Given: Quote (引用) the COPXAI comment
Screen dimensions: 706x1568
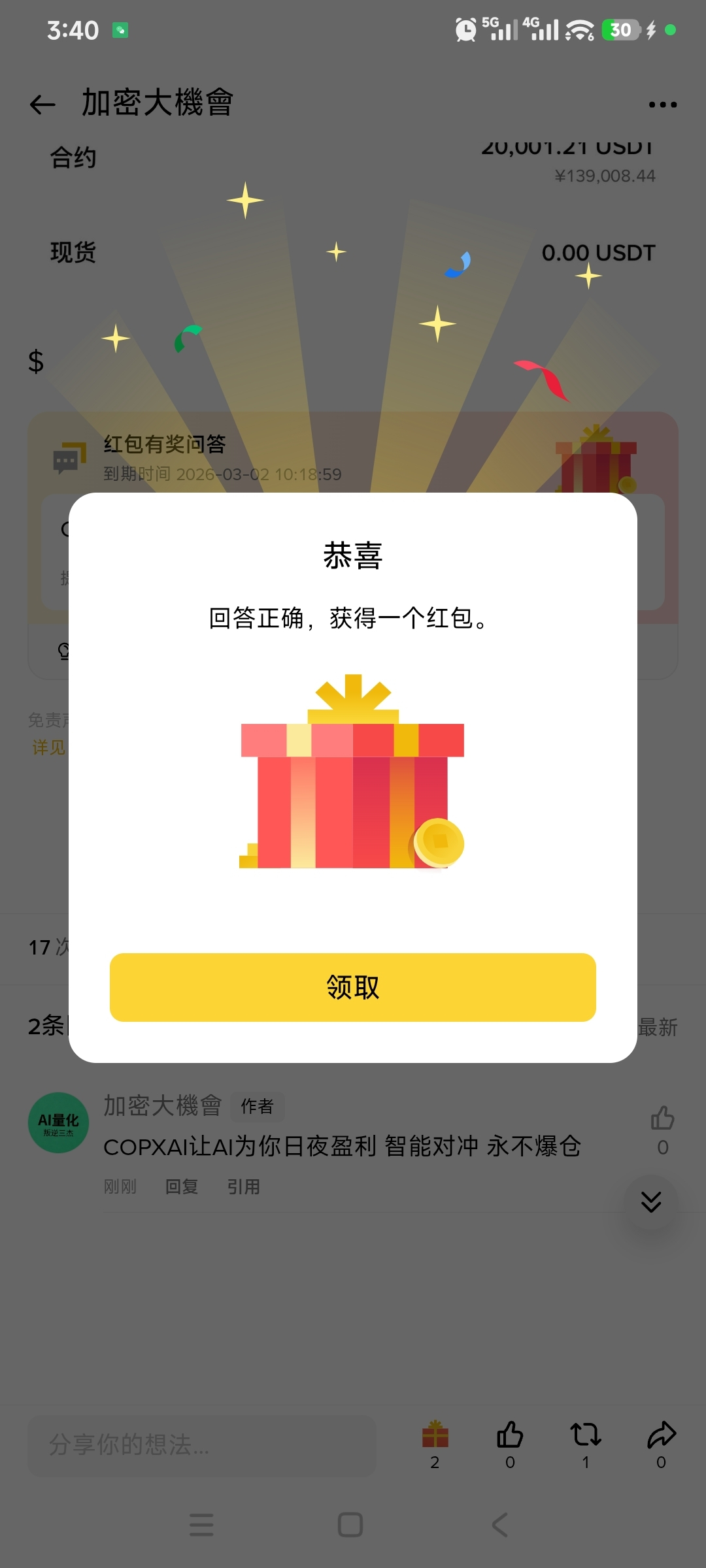Looking at the screenshot, I should click(x=243, y=1186).
